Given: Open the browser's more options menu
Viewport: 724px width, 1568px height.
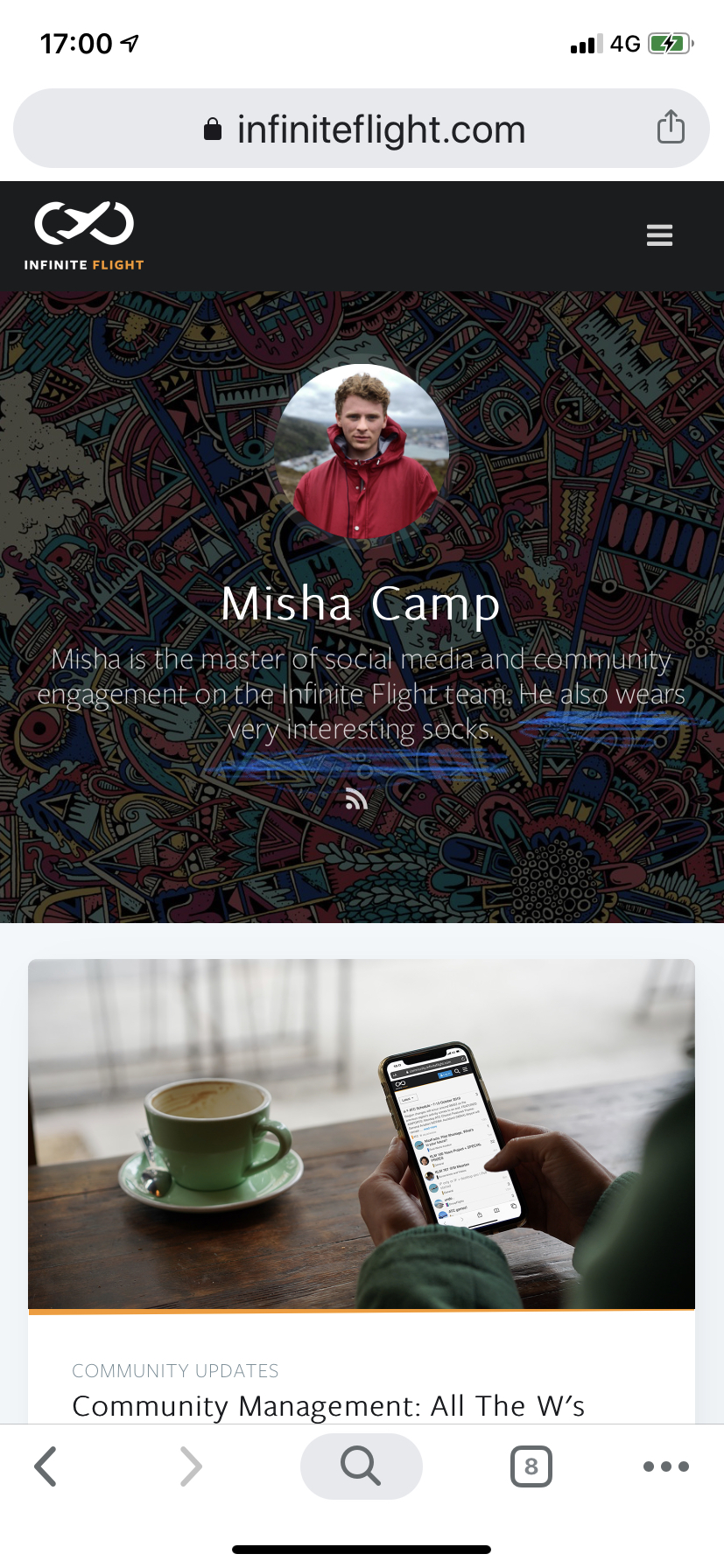Looking at the screenshot, I should tap(665, 1466).
